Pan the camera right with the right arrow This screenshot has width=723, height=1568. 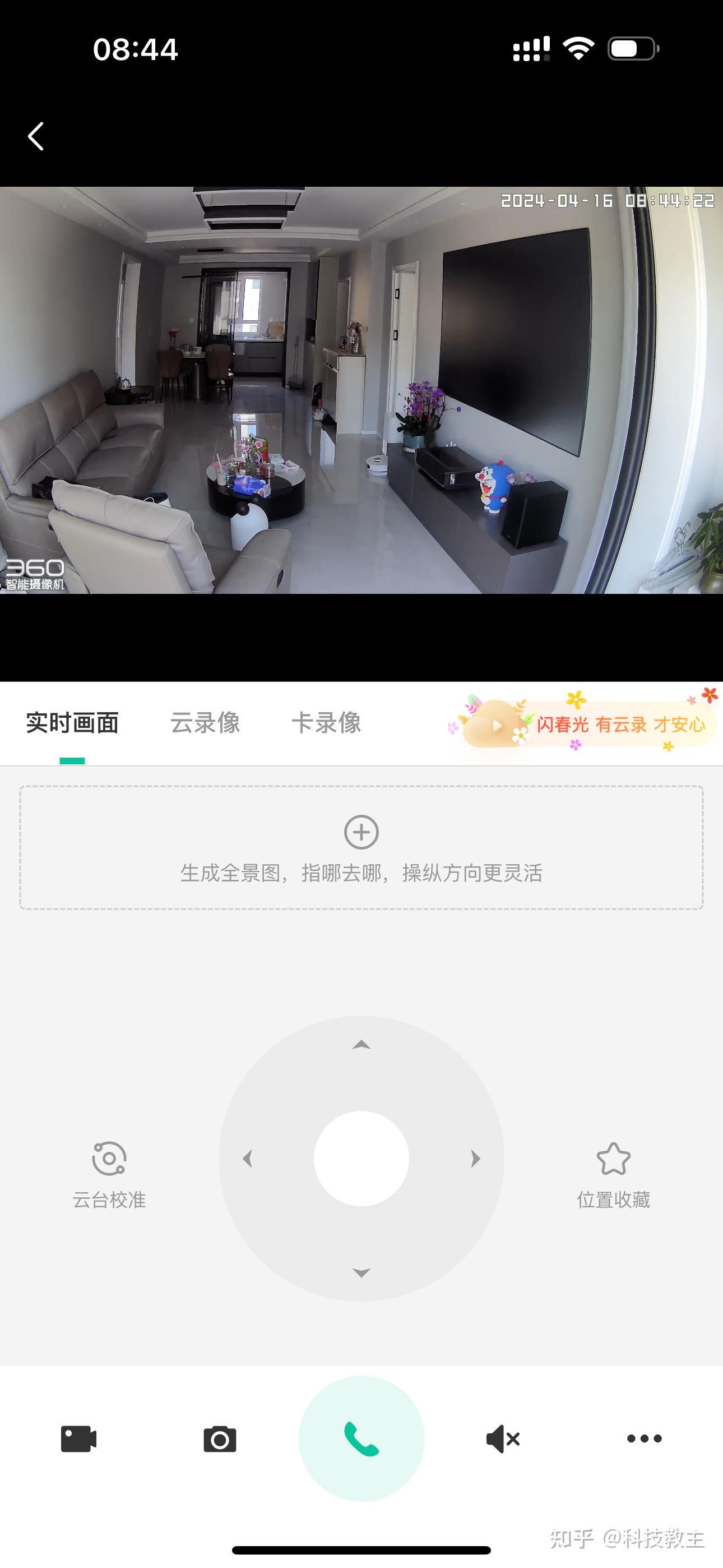click(x=475, y=1159)
